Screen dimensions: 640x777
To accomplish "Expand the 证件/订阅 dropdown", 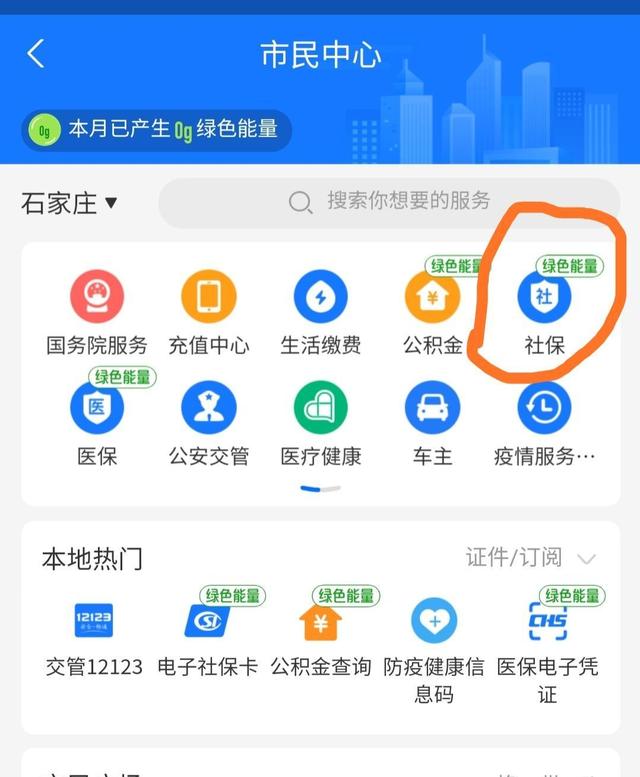I will pos(530,558).
